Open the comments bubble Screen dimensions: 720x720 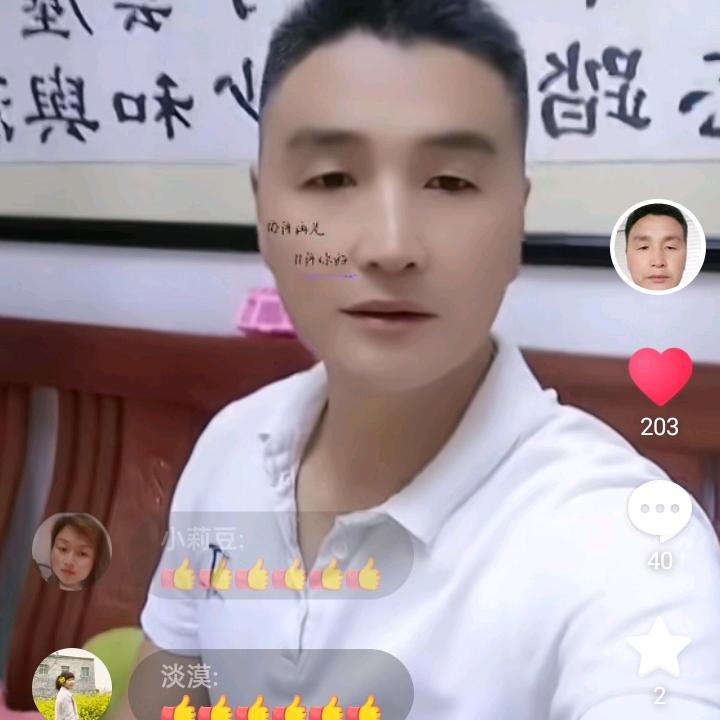659,511
